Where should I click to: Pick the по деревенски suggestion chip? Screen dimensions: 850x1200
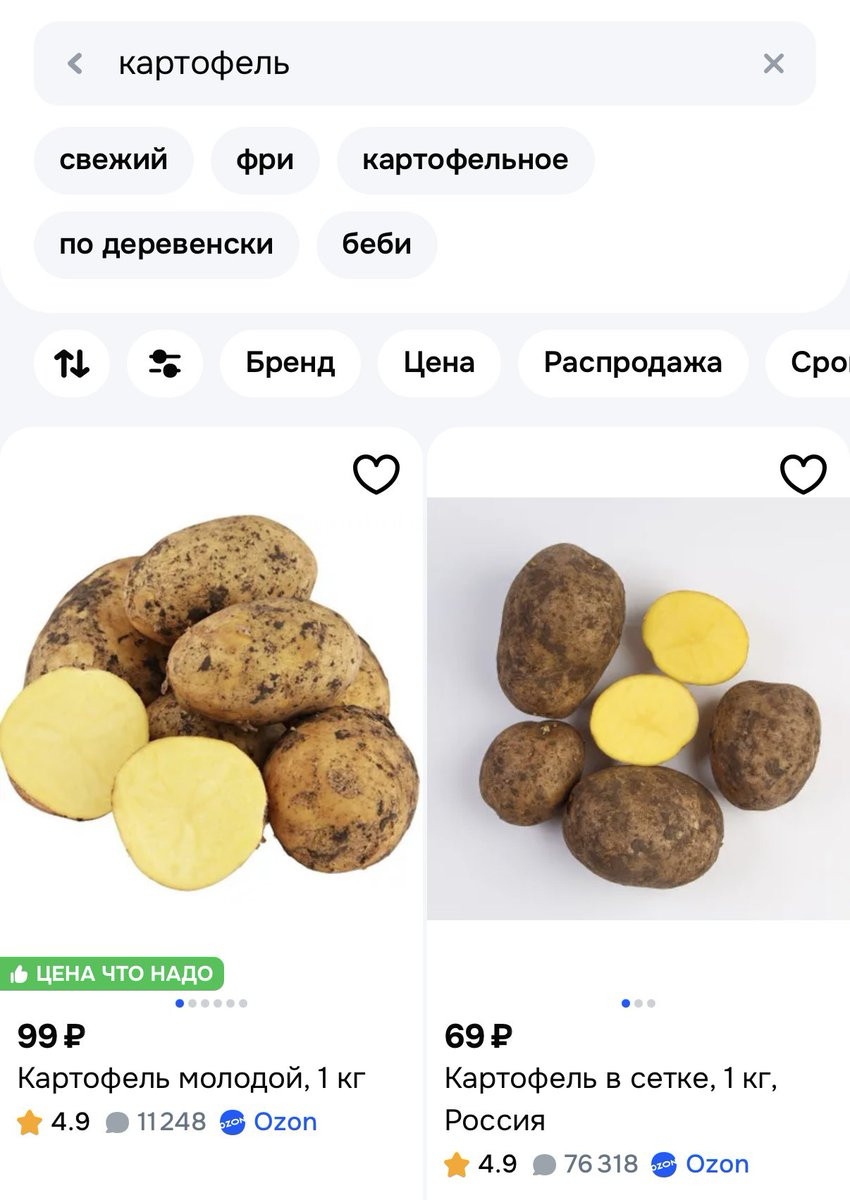click(x=166, y=245)
